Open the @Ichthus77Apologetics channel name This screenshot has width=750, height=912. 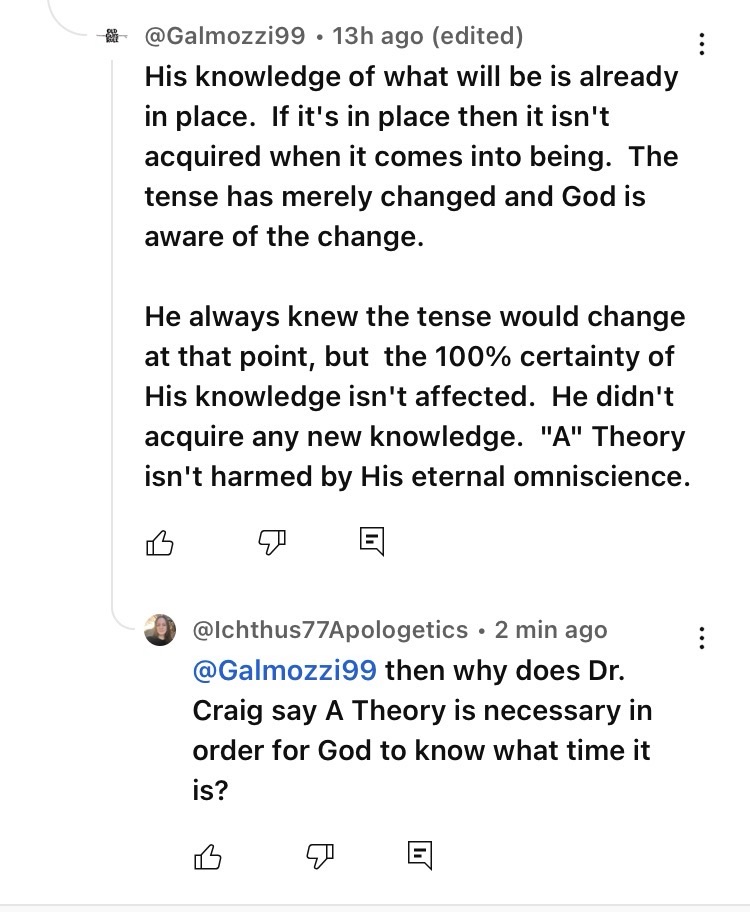click(x=329, y=630)
